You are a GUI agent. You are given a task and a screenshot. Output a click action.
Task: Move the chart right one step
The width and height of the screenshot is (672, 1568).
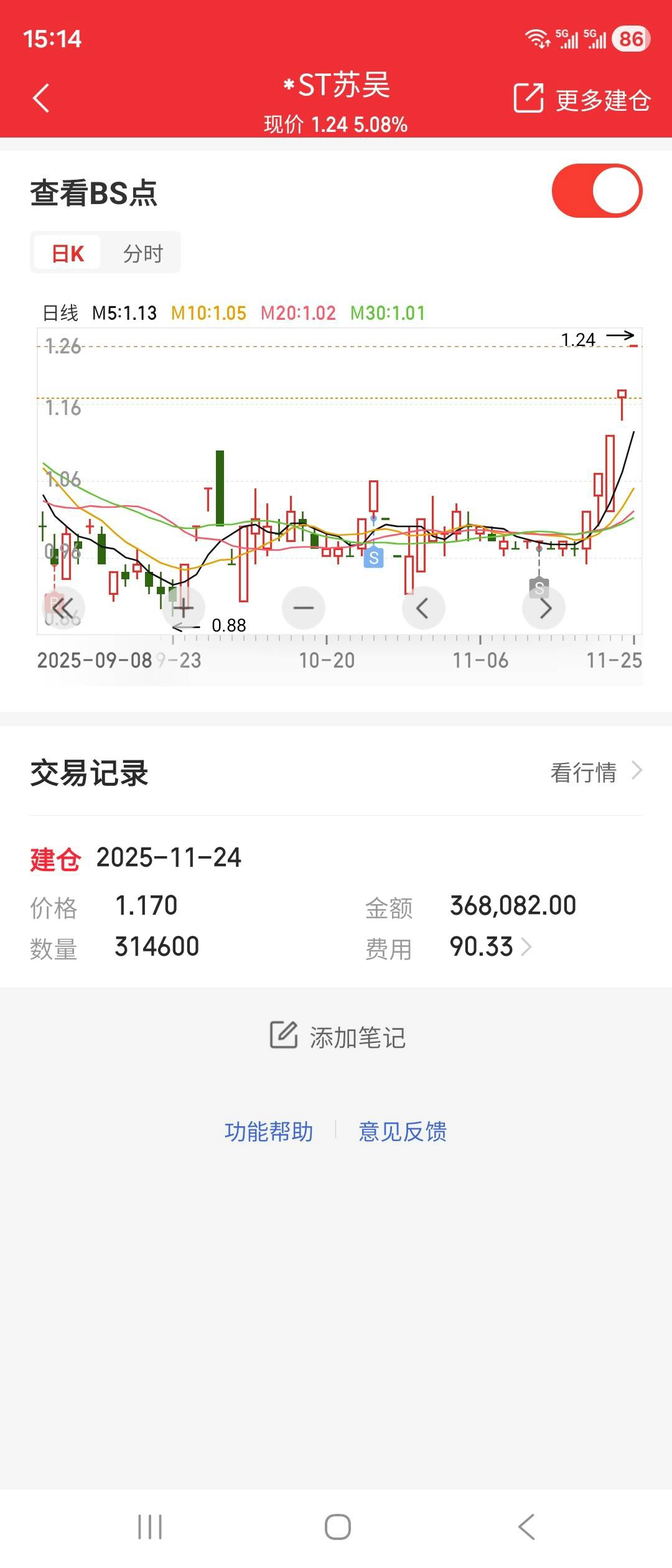pos(544,608)
